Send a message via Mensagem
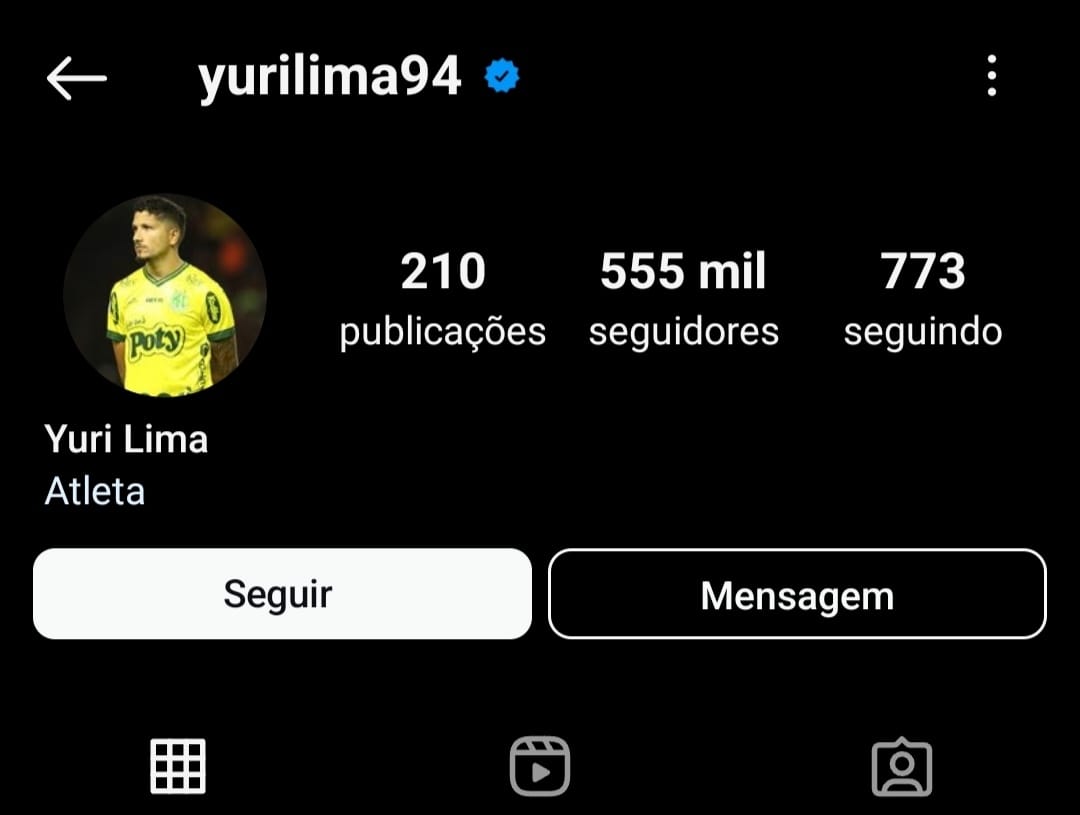Screen dimensions: 1080x815 coord(797,594)
